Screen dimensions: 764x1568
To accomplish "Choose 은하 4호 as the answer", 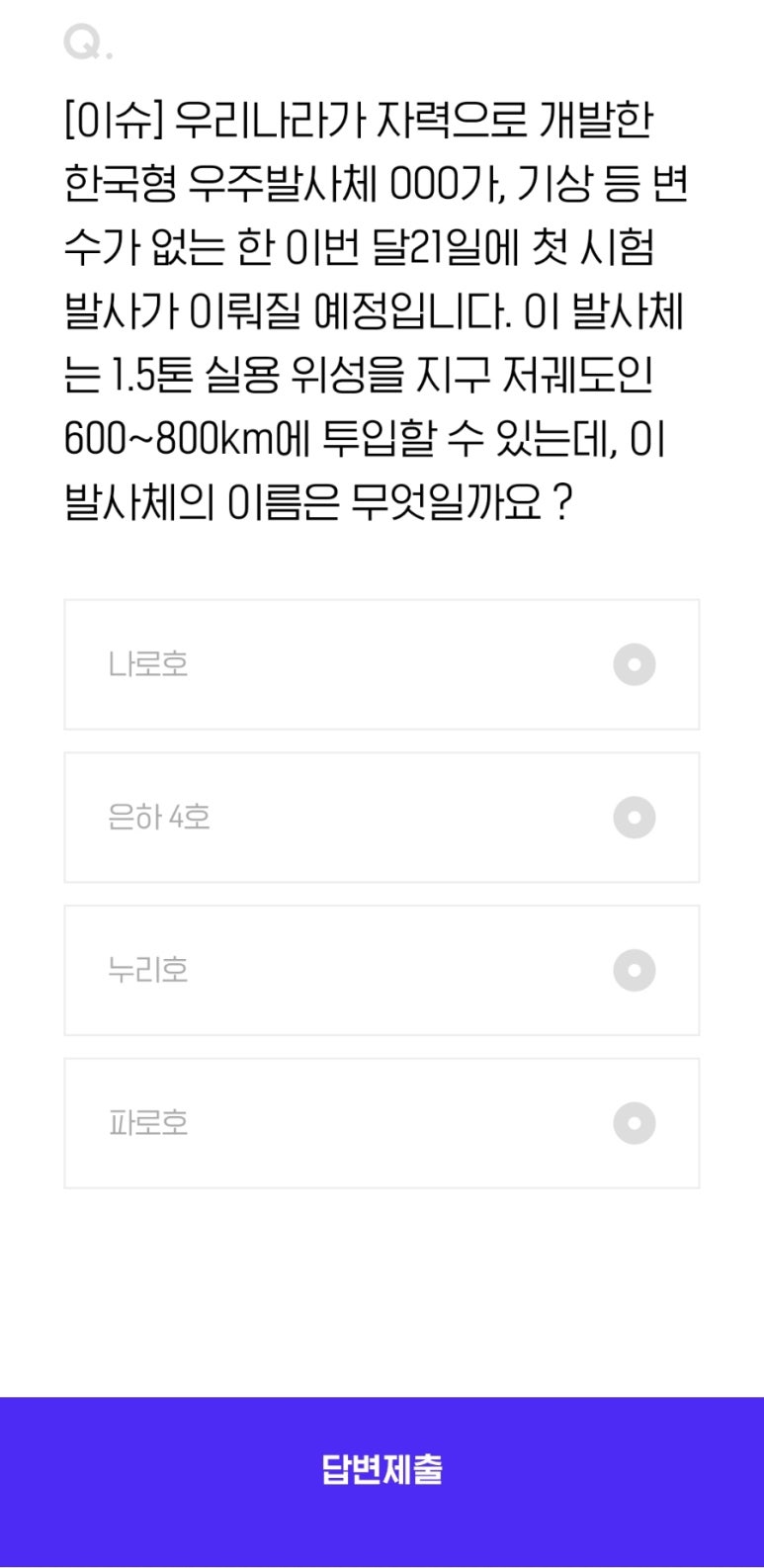I will tap(382, 818).
